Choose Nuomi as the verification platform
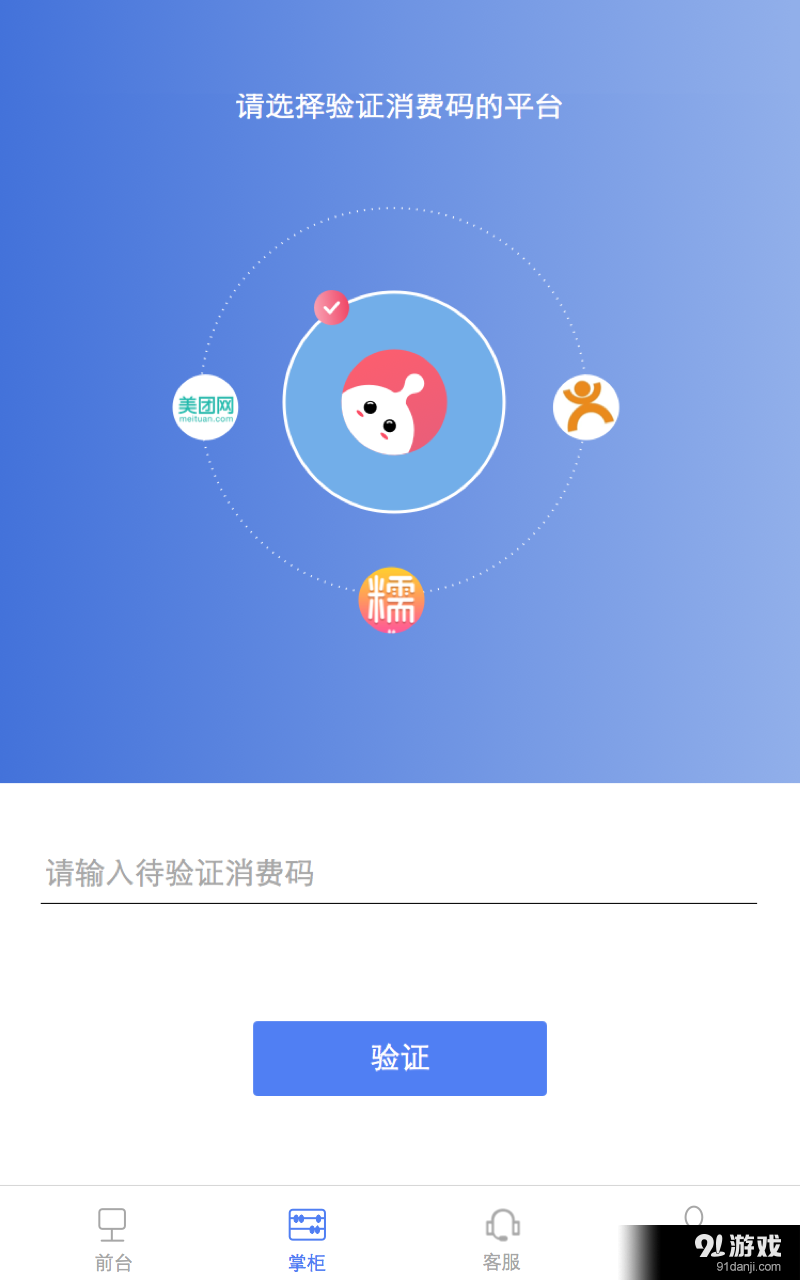The height and width of the screenshot is (1280, 800). pos(392,600)
